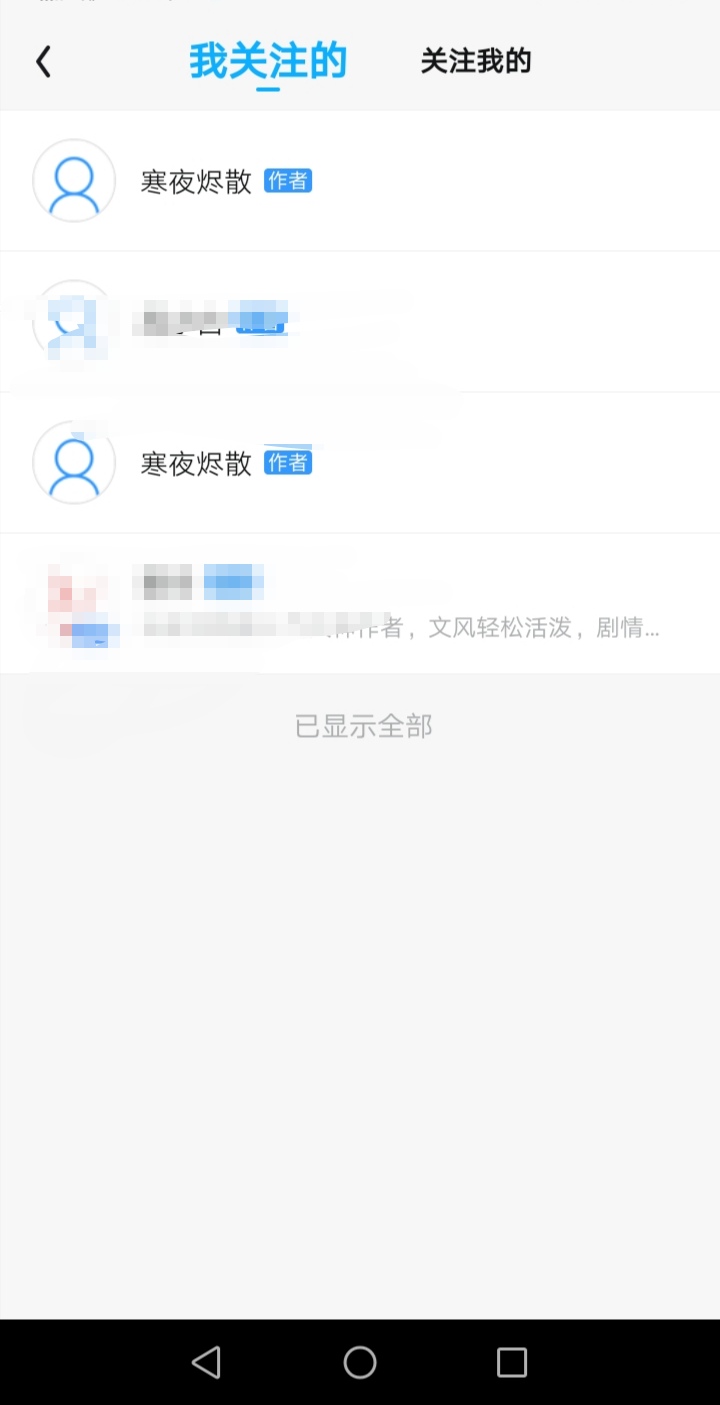The image size is (720, 1405).
Task: Open the recent apps overview
Action: coord(512,1362)
